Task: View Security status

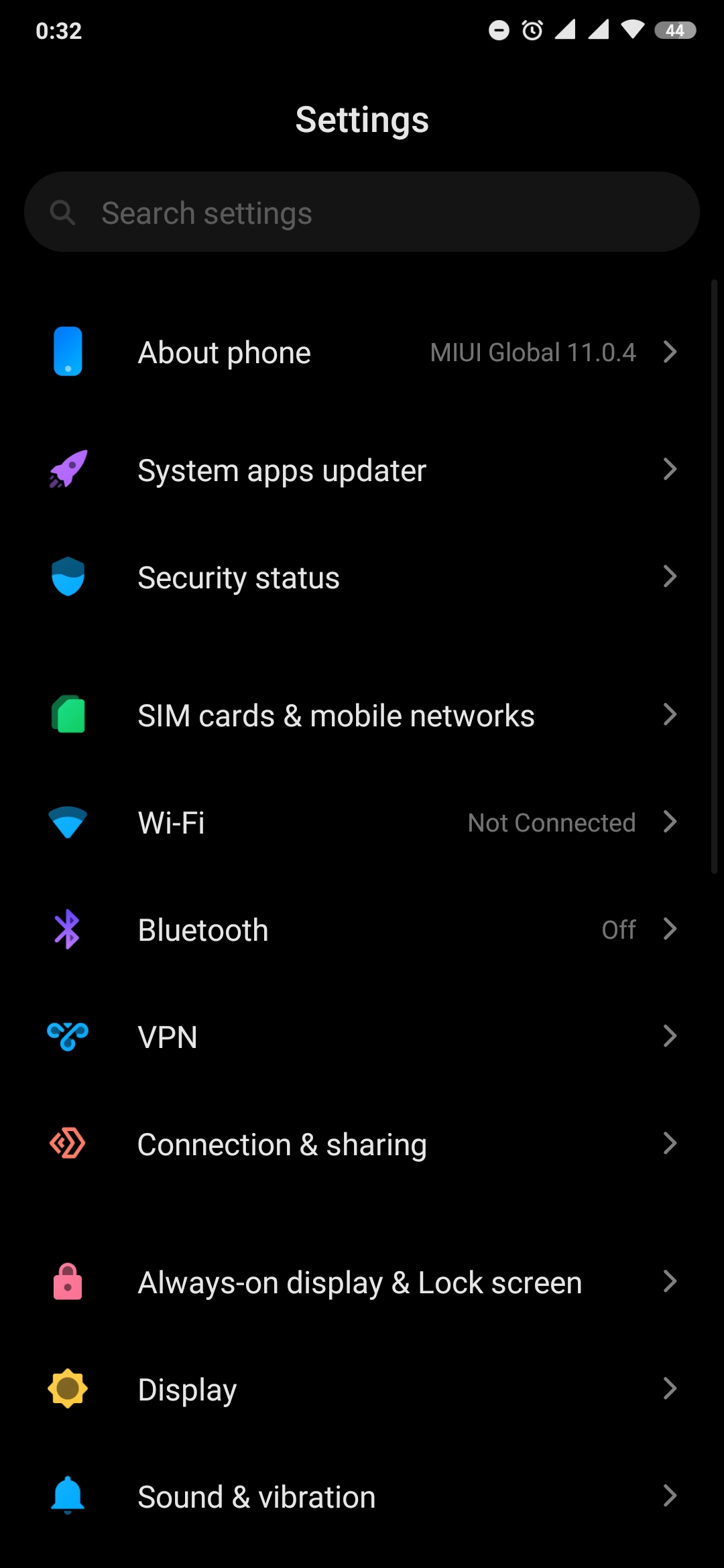Action: pyautogui.click(x=362, y=577)
